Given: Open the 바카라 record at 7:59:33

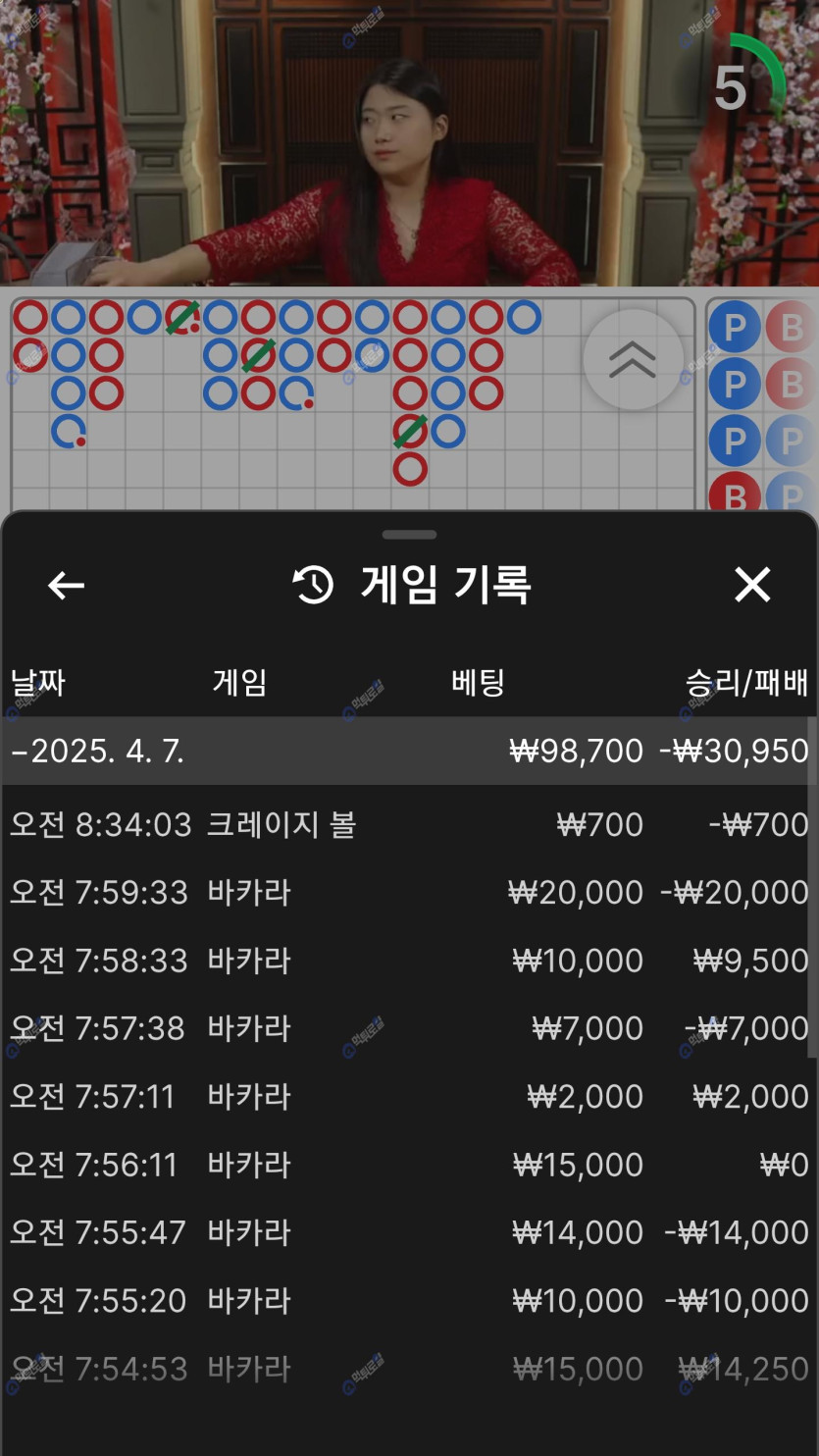Looking at the screenshot, I should click(407, 892).
